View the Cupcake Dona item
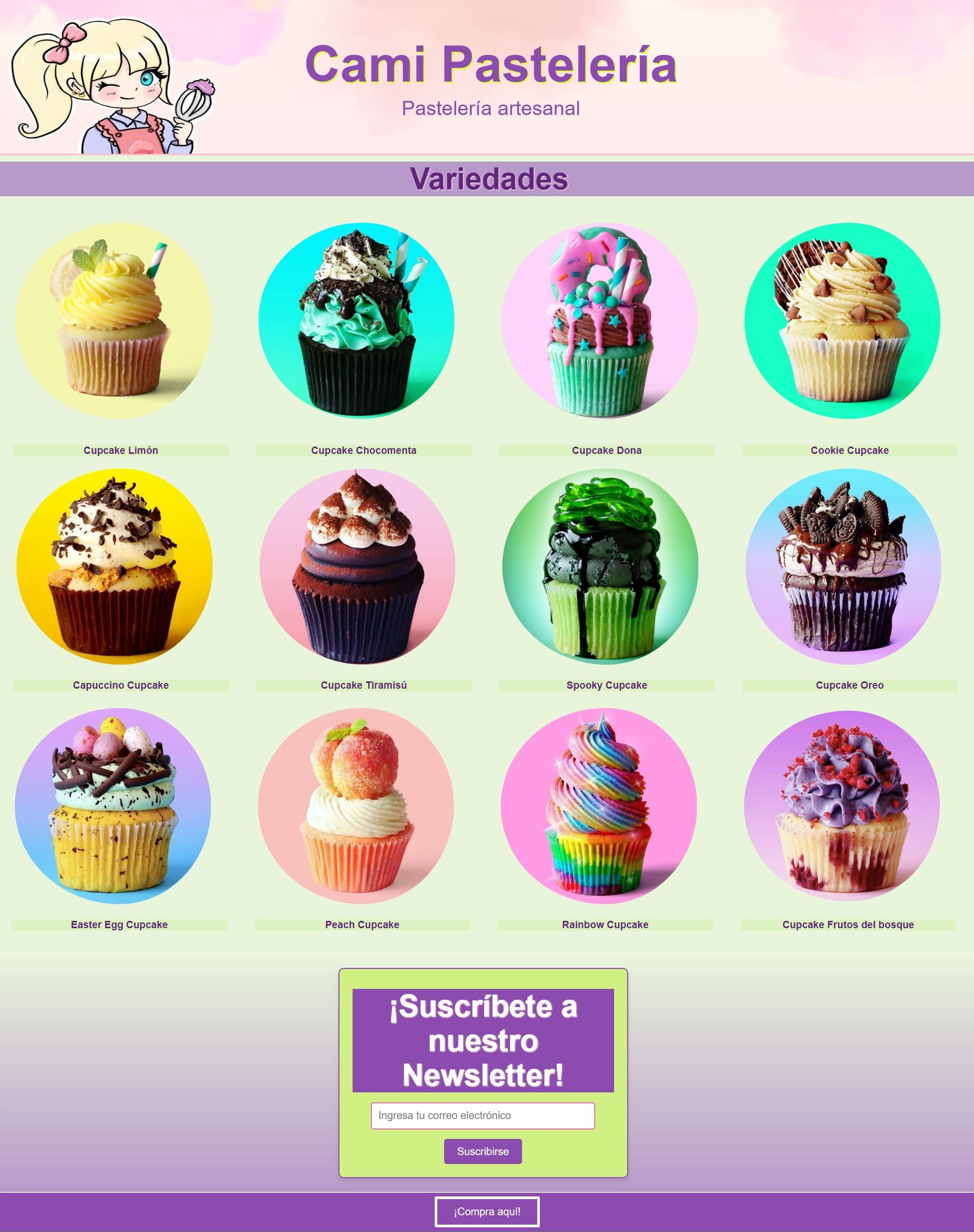This screenshot has width=974, height=1232. click(599, 321)
